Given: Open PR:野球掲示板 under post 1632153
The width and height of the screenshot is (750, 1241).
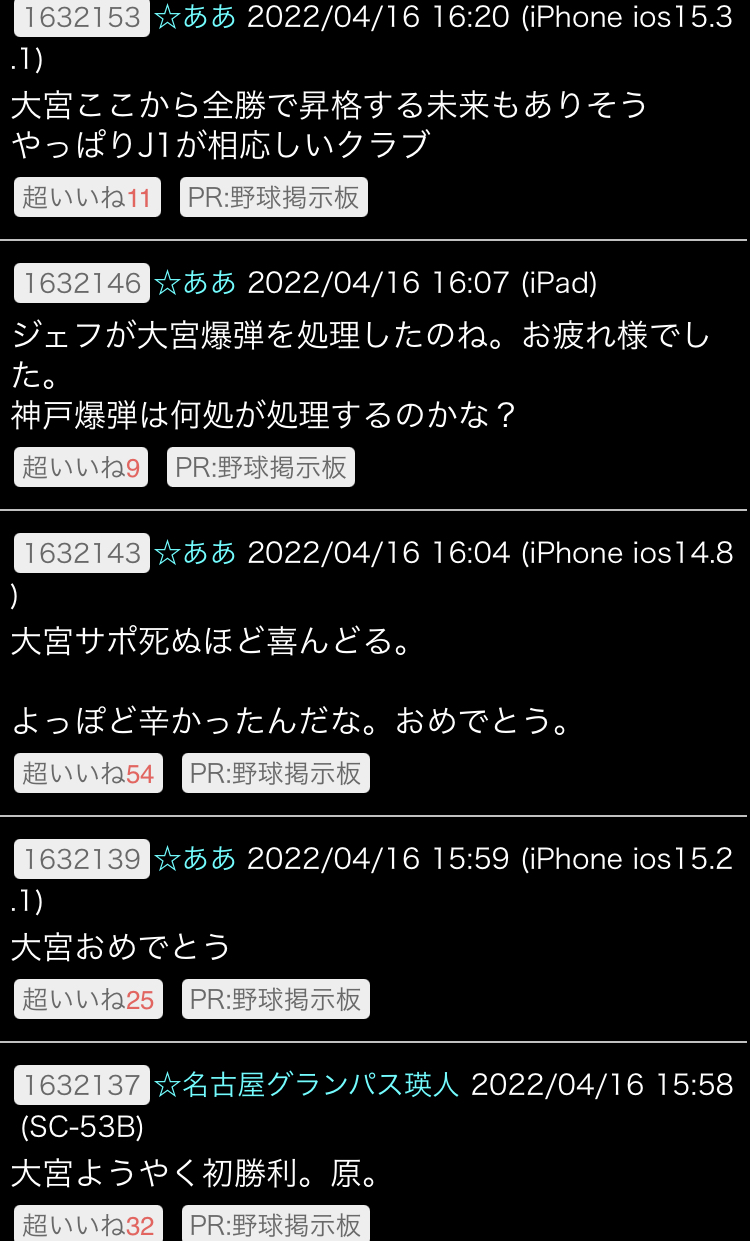Looking at the screenshot, I should [x=274, y=198].
